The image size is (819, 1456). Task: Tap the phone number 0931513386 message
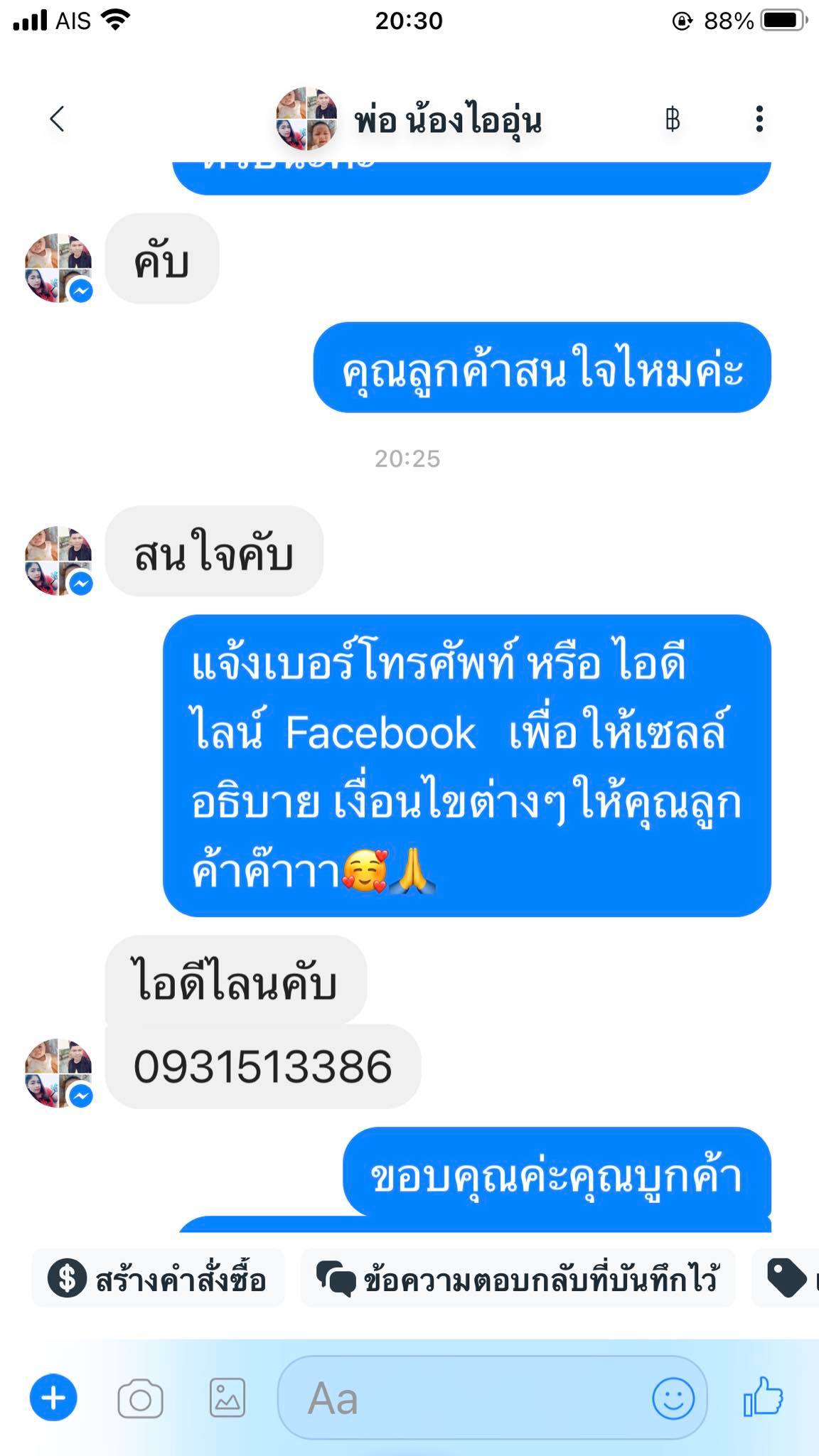click(263, 1066)
